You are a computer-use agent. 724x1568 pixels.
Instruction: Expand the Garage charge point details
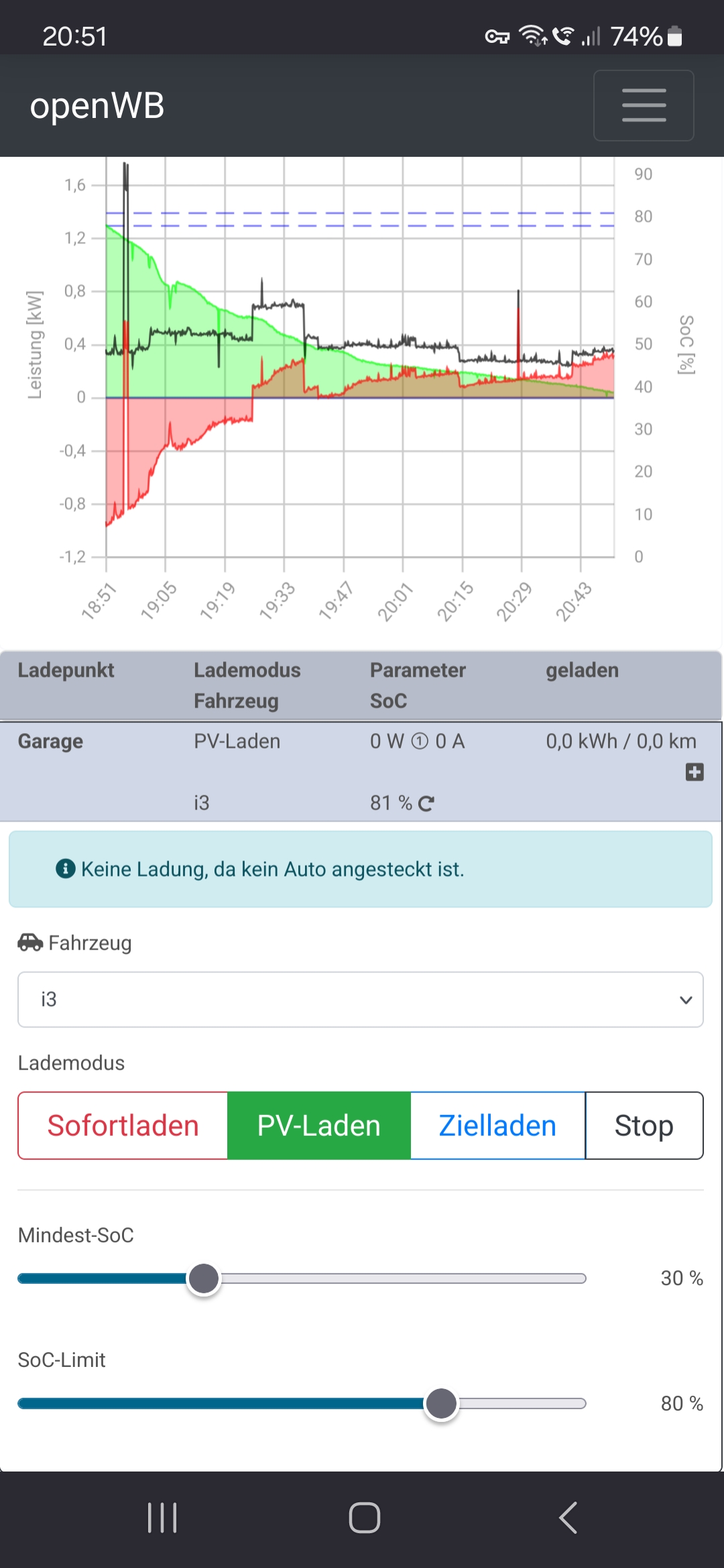coord(695,772)
